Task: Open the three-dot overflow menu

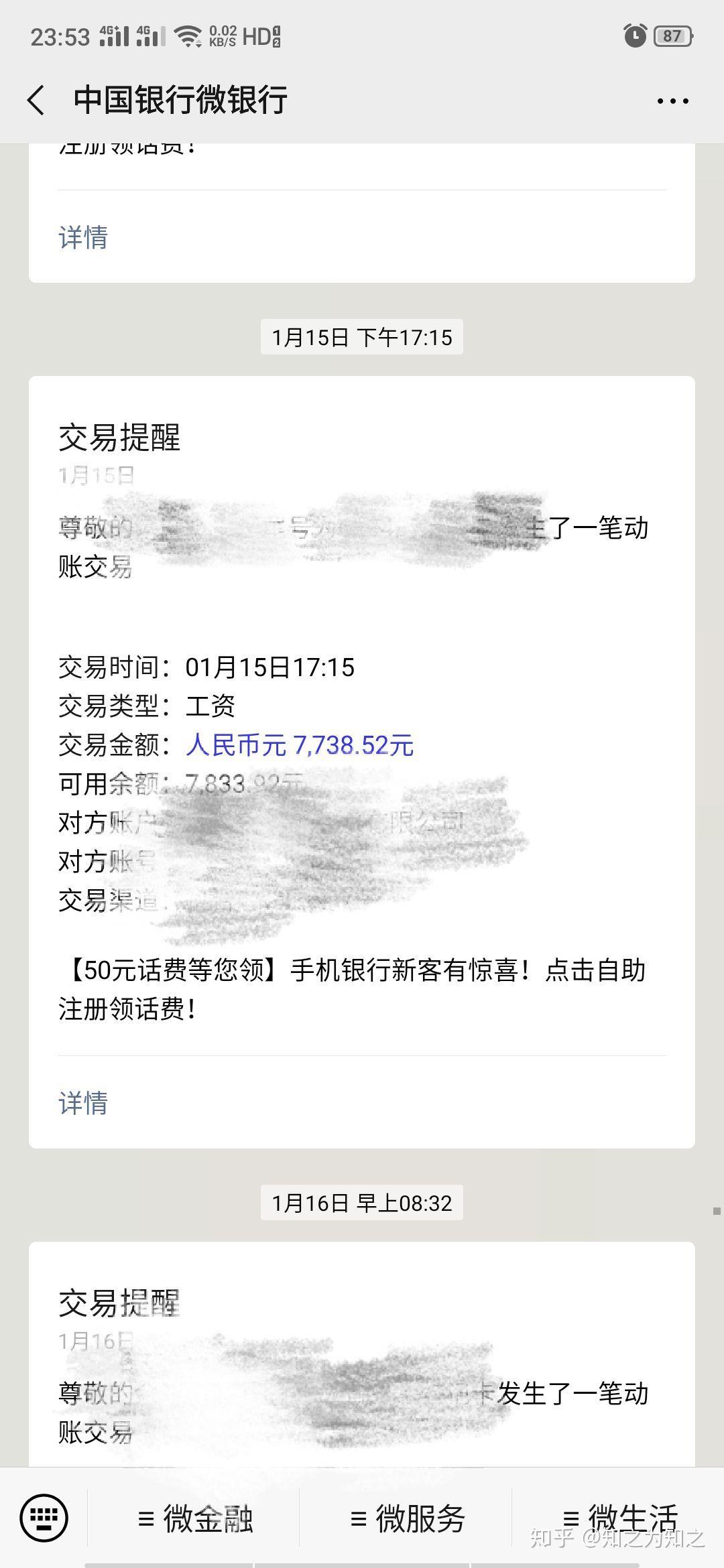Action: pyautogui.click(x=672, y=101)
